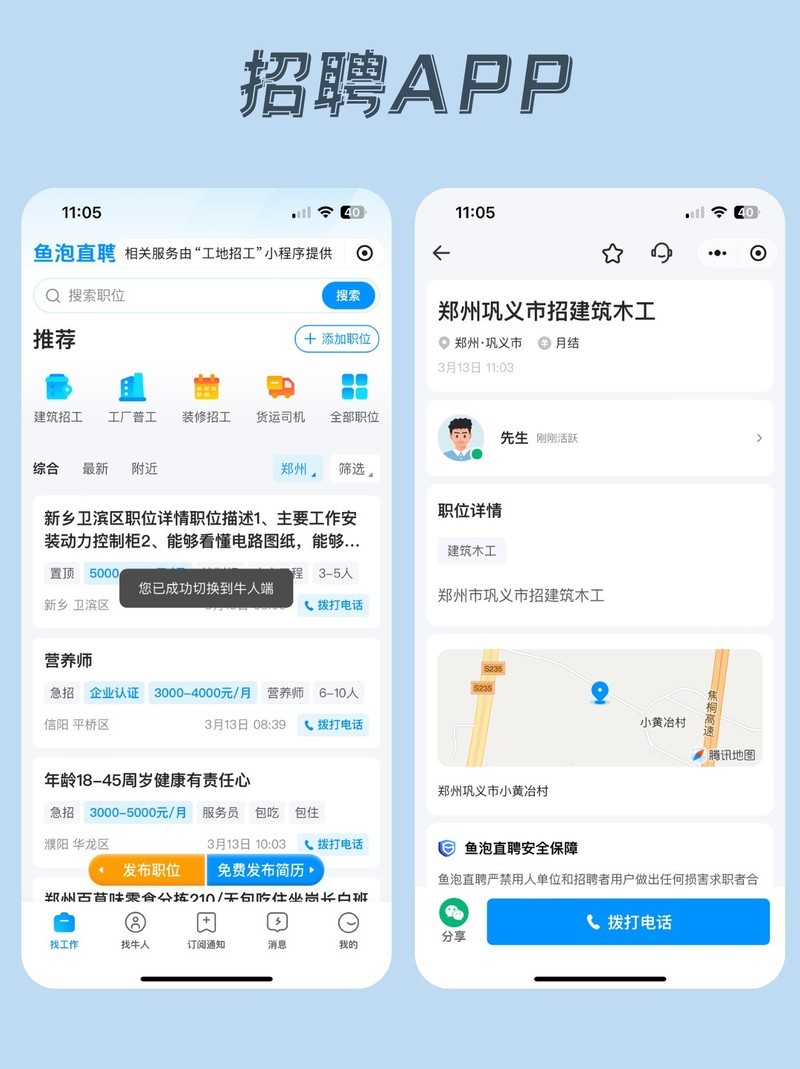Screen dimensions: 800x1069
Task: Open customer service via headset icon
Action: 661,253
